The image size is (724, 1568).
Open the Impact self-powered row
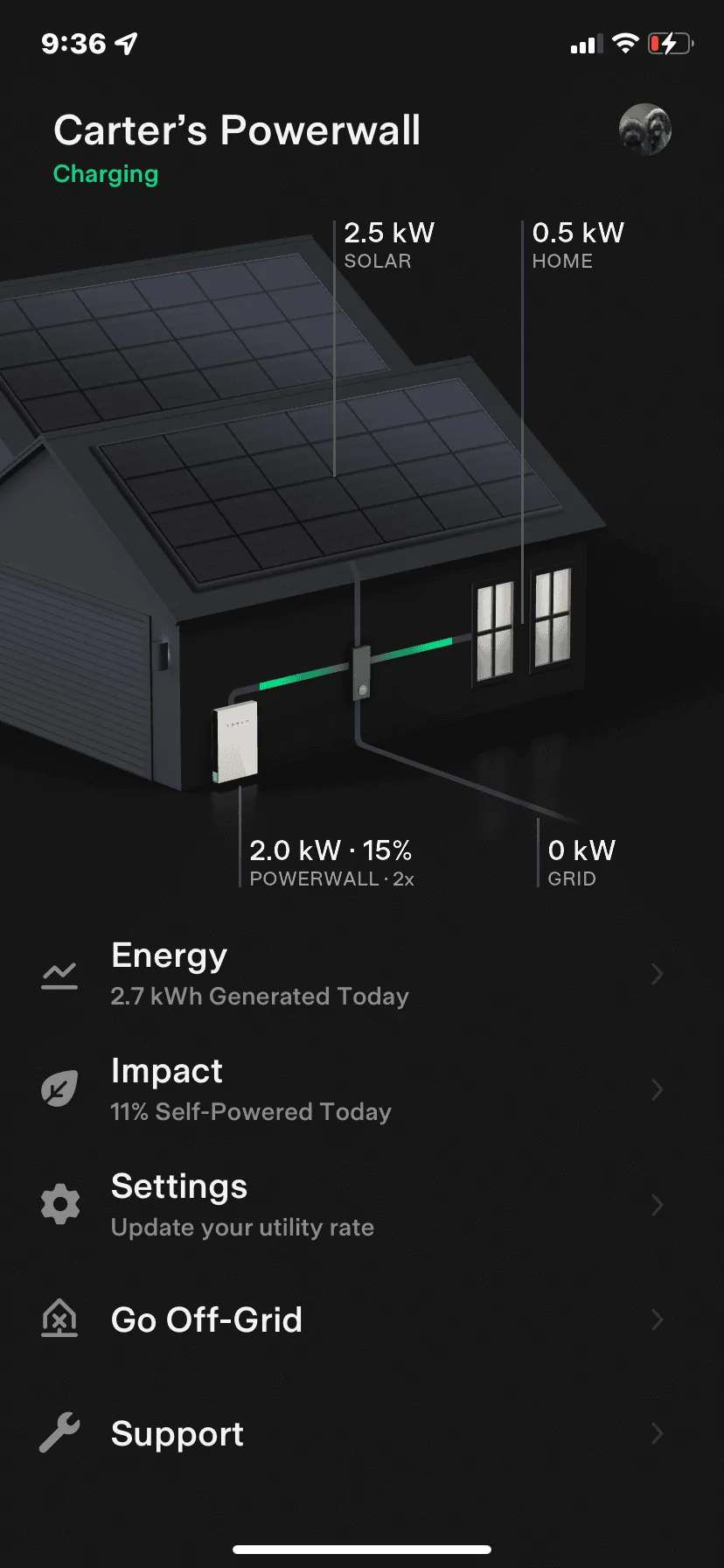[x=350, y=1089]
